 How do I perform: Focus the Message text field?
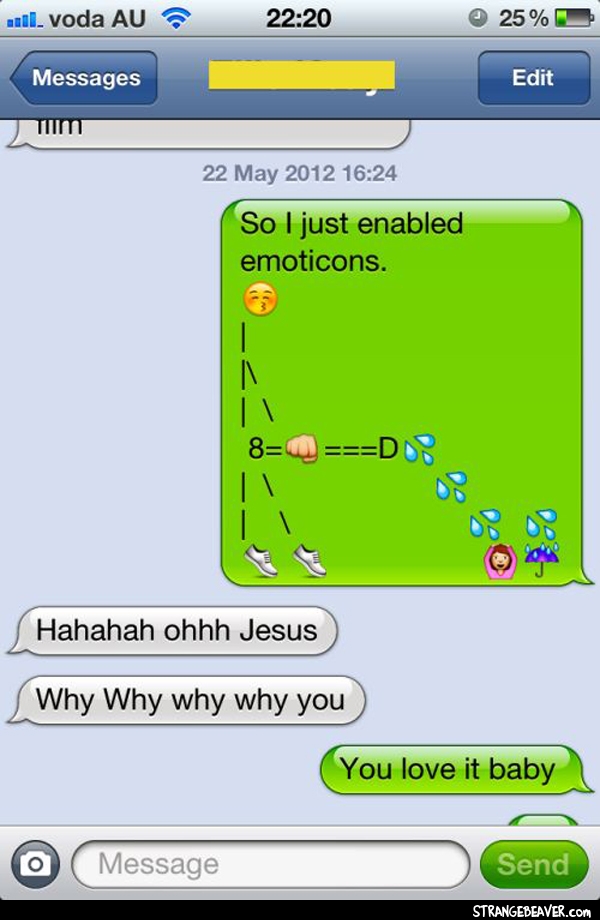coord(270,864)
